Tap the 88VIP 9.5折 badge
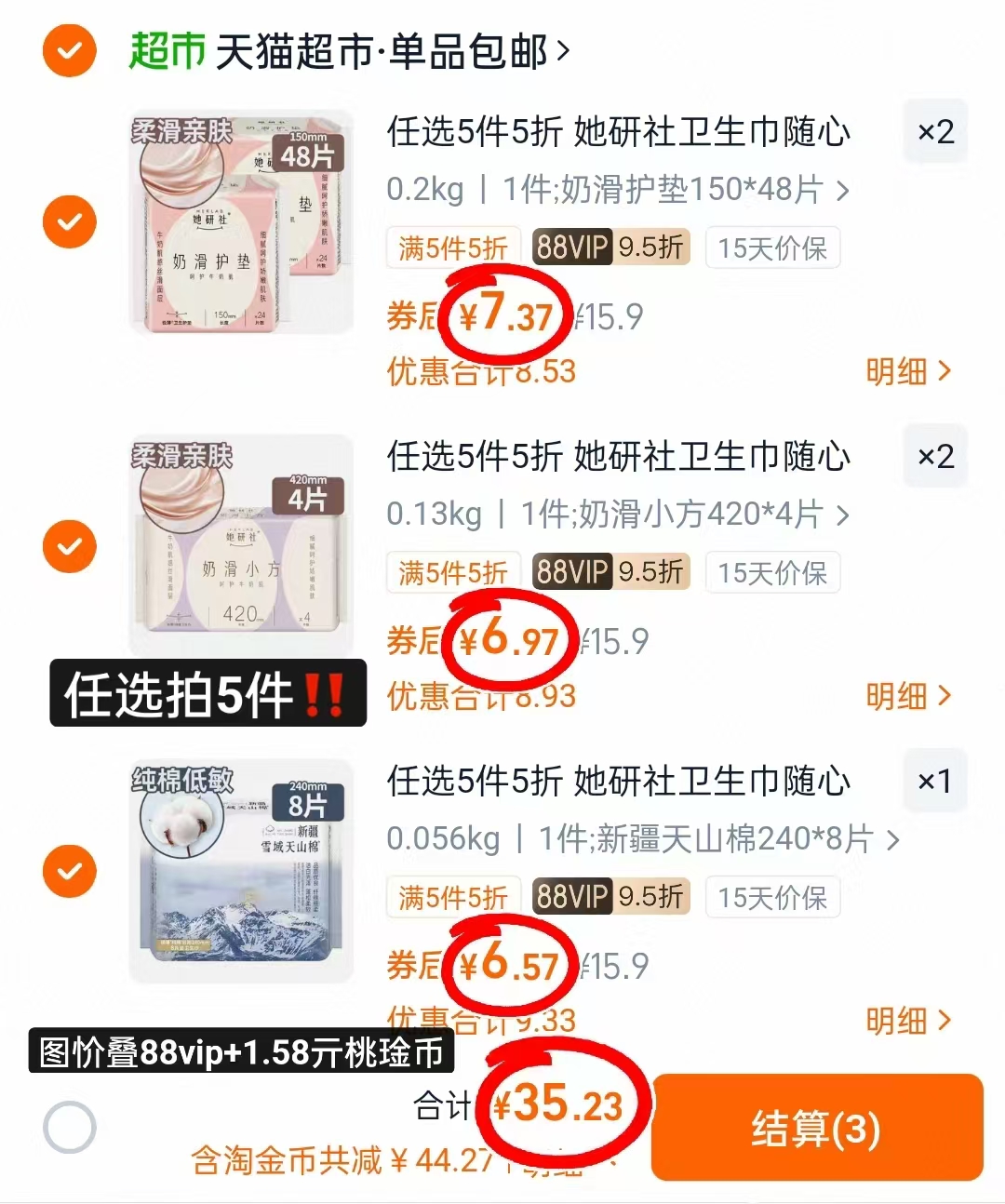Image resolution: width=1005 pixels, height=1204 pixels. (610, 247)
